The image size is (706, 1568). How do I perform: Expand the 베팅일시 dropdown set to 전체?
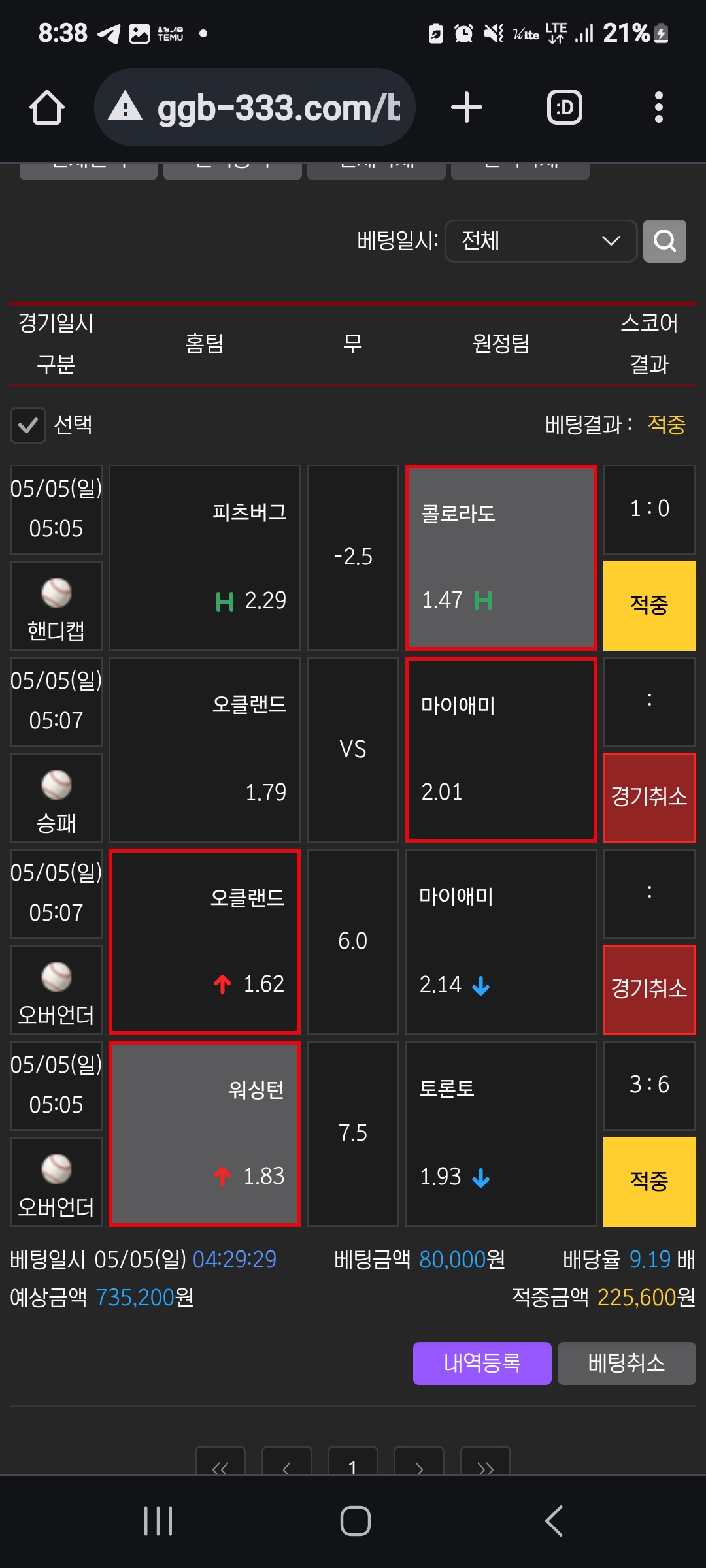(541, 241)
